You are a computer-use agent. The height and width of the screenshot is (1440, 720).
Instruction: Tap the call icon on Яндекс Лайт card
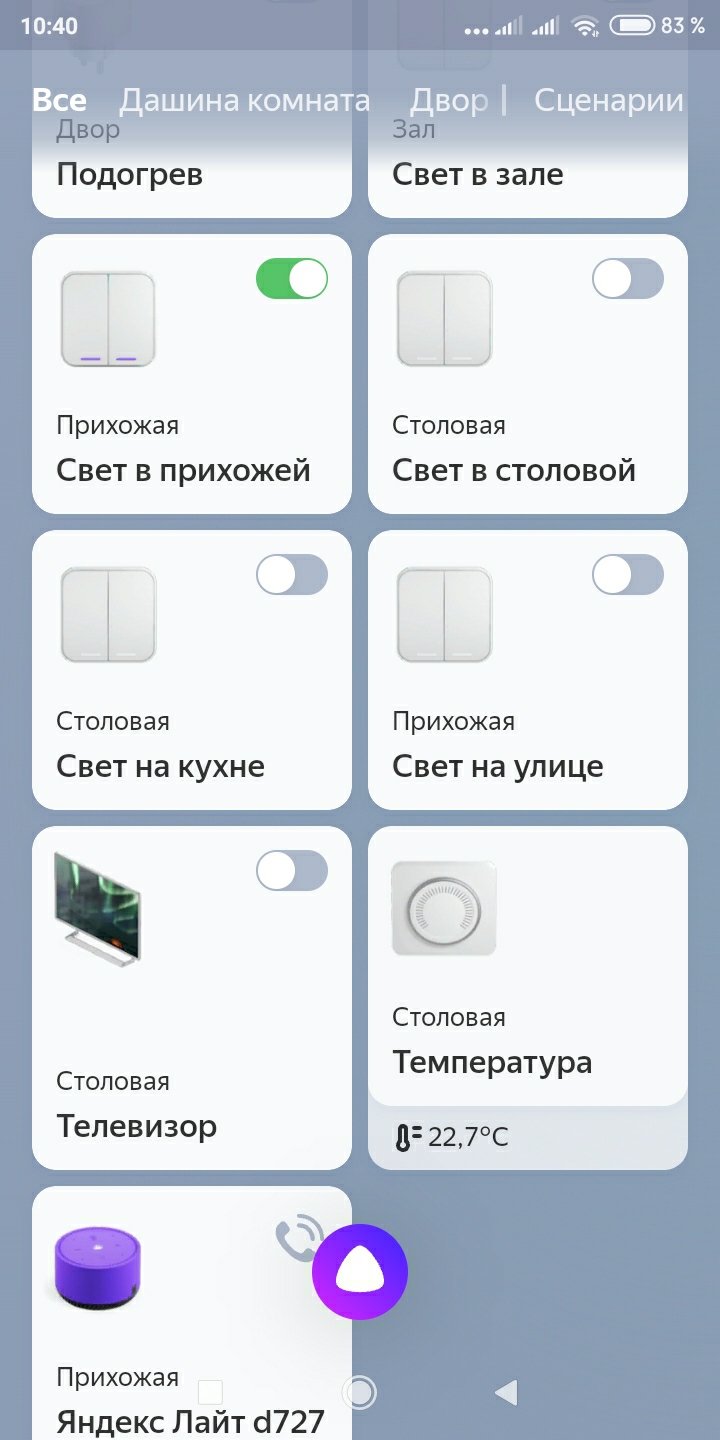pos(299,1238)
